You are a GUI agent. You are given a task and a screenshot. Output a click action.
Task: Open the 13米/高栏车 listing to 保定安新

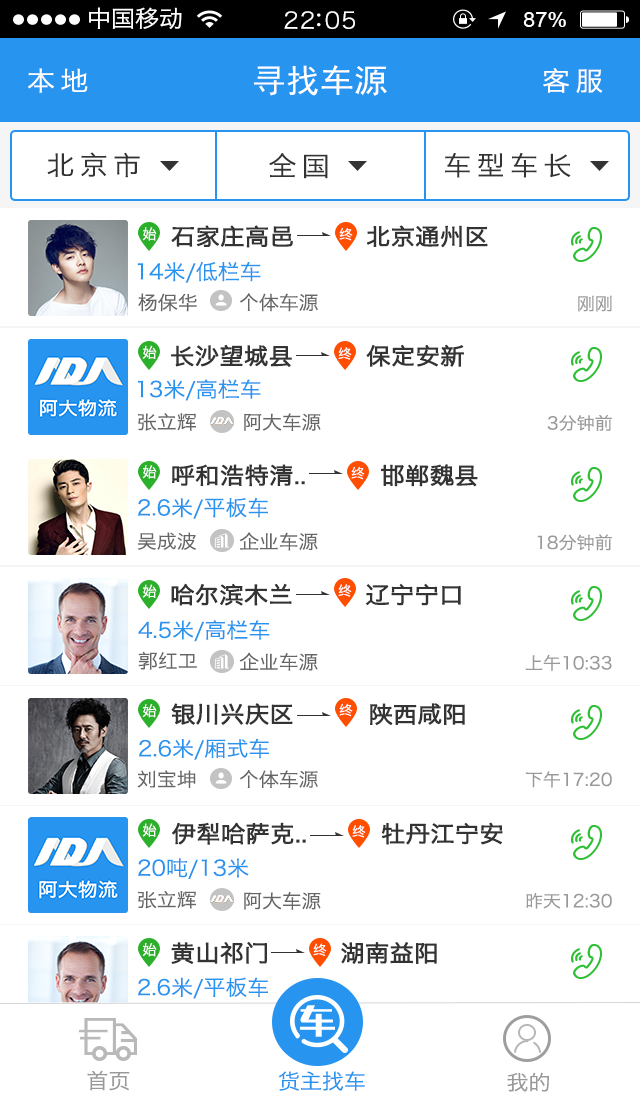pos(320,387)
